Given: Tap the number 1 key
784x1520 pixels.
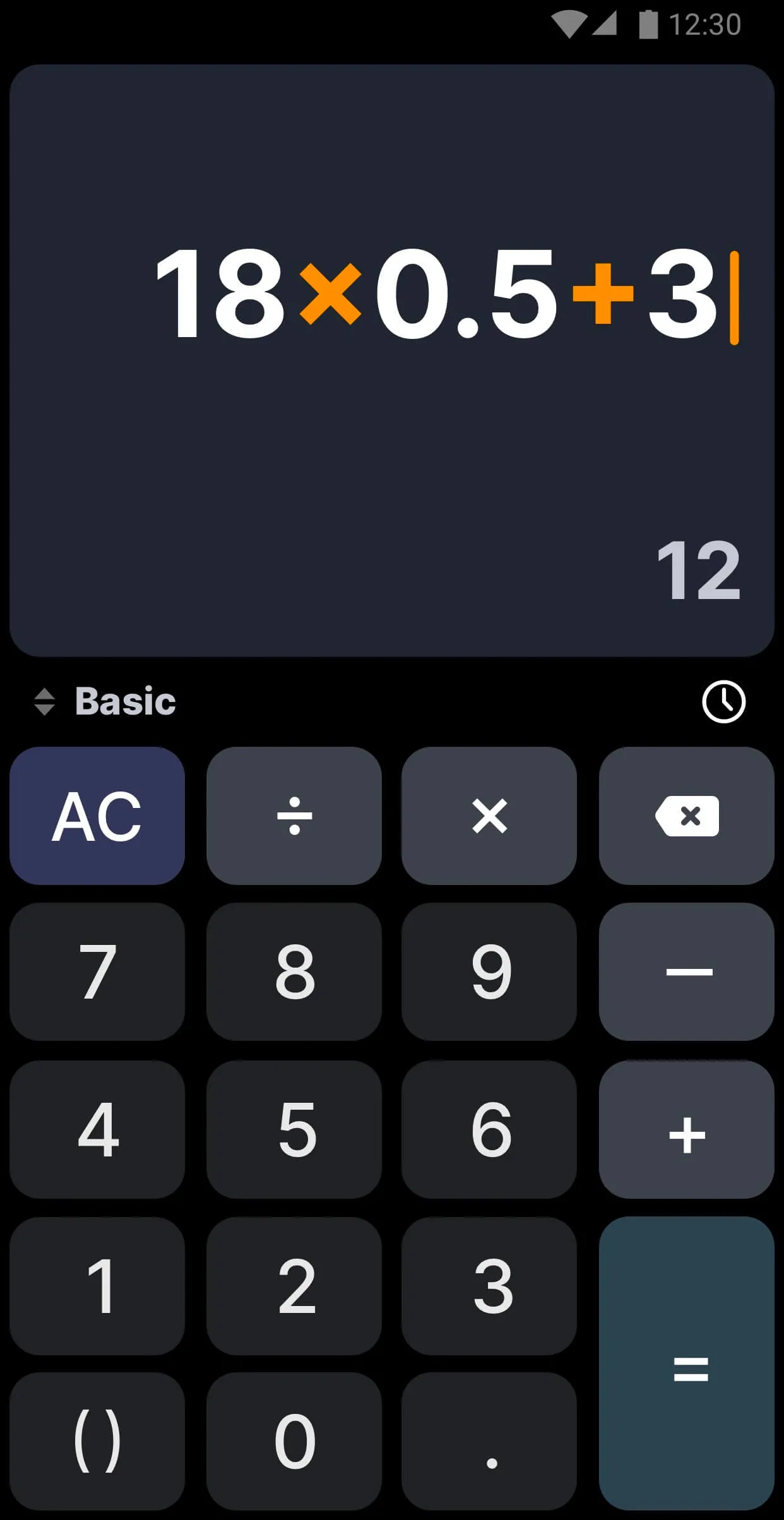Looking at the screenshot, I should click(x=97, y=1286).
